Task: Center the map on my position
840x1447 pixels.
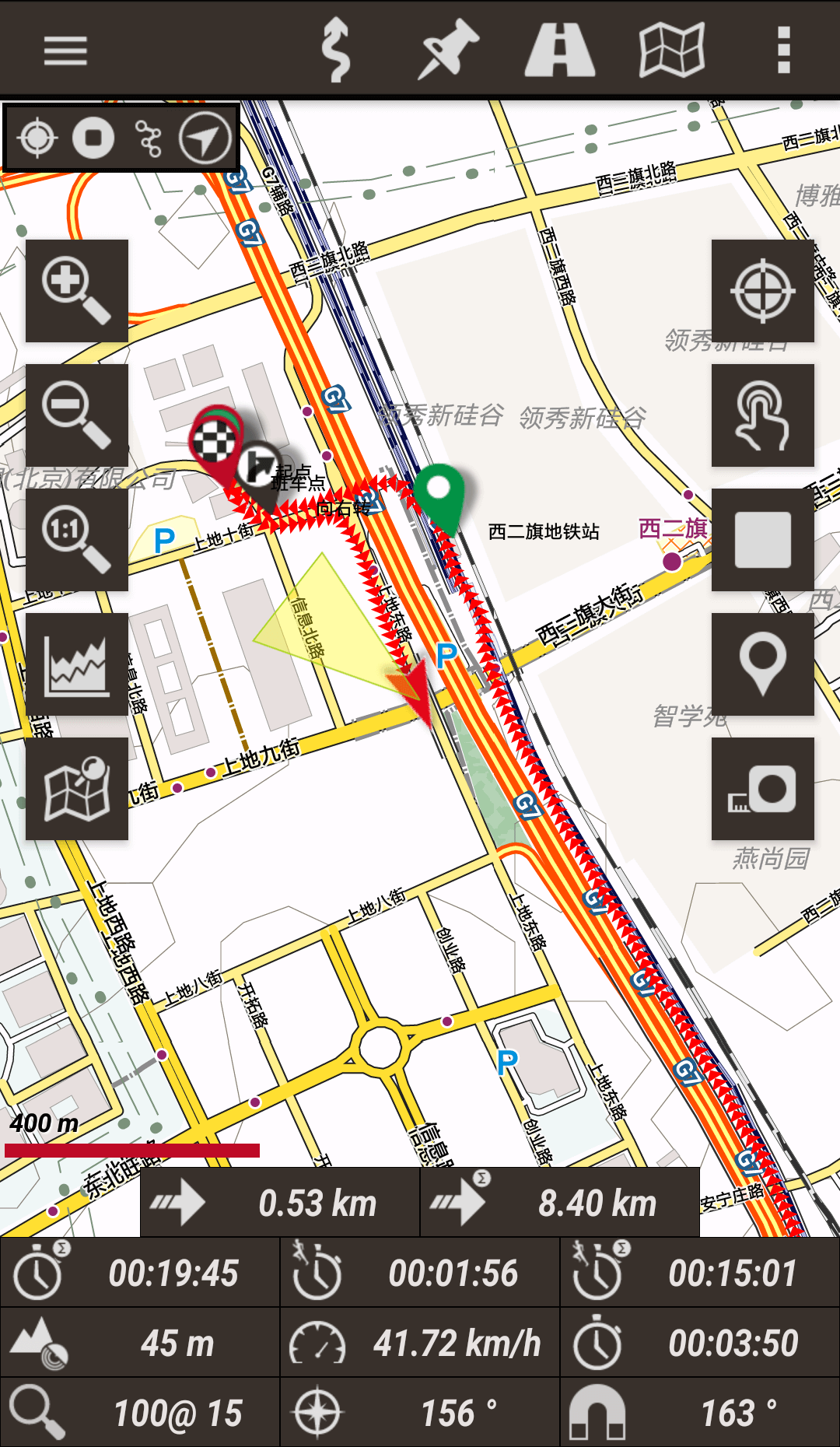Action: point(762,290)
